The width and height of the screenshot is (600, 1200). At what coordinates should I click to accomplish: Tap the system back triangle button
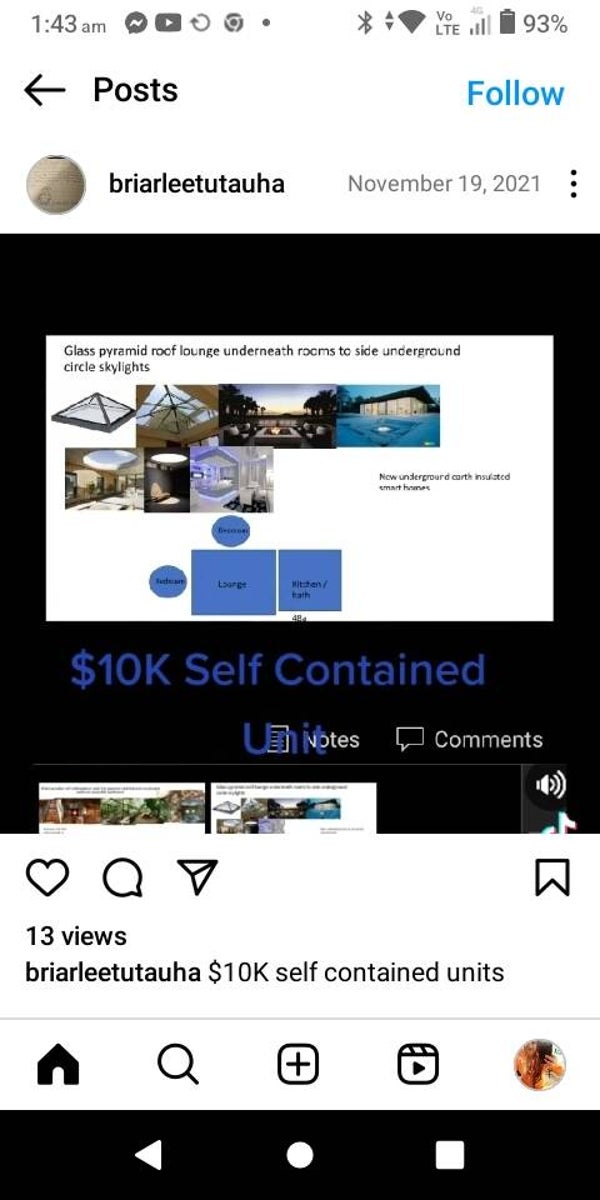tap(149, 1155)
